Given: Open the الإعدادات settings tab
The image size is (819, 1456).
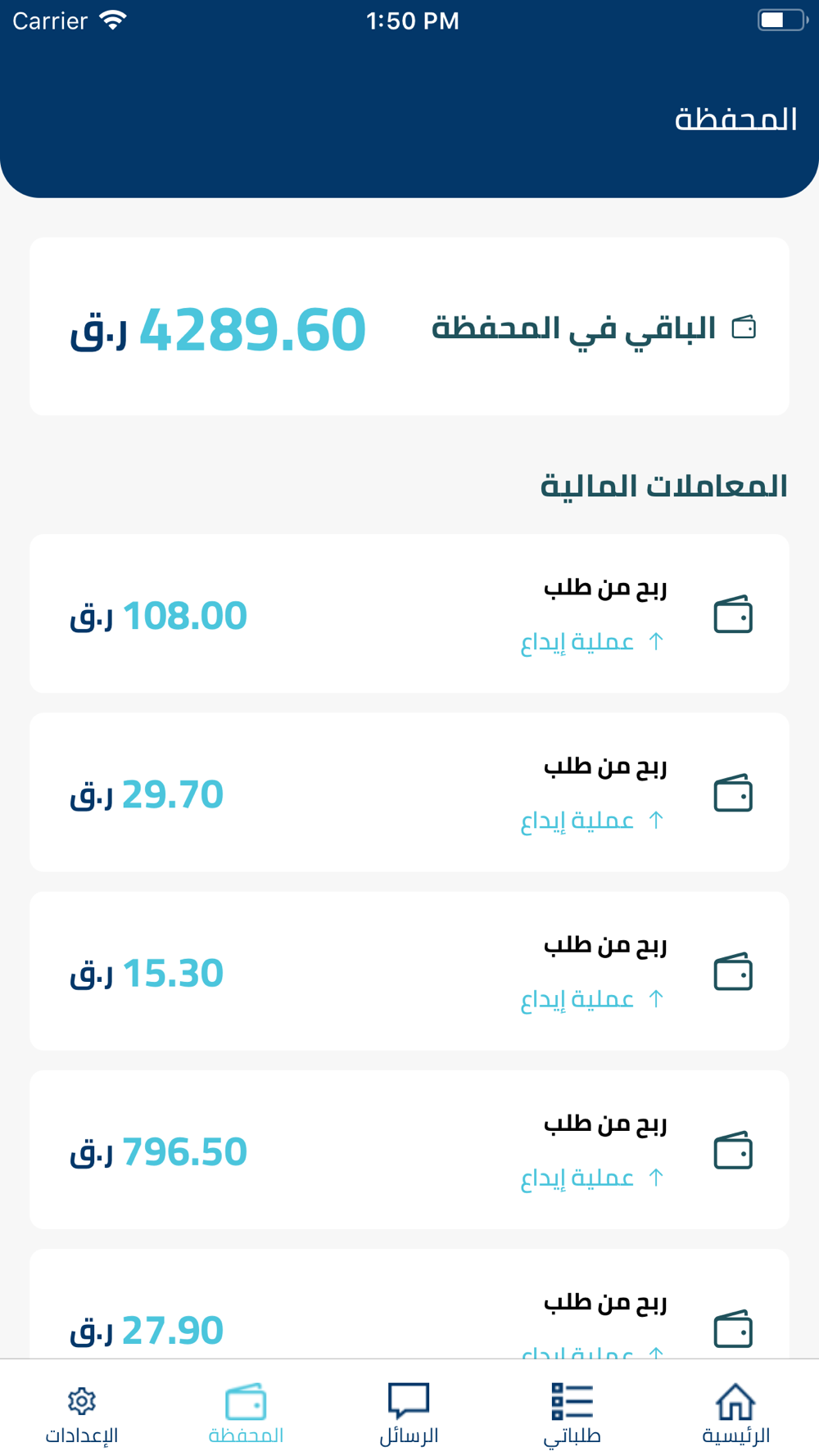Looking at the screenshot, I should click(82, 1412).
